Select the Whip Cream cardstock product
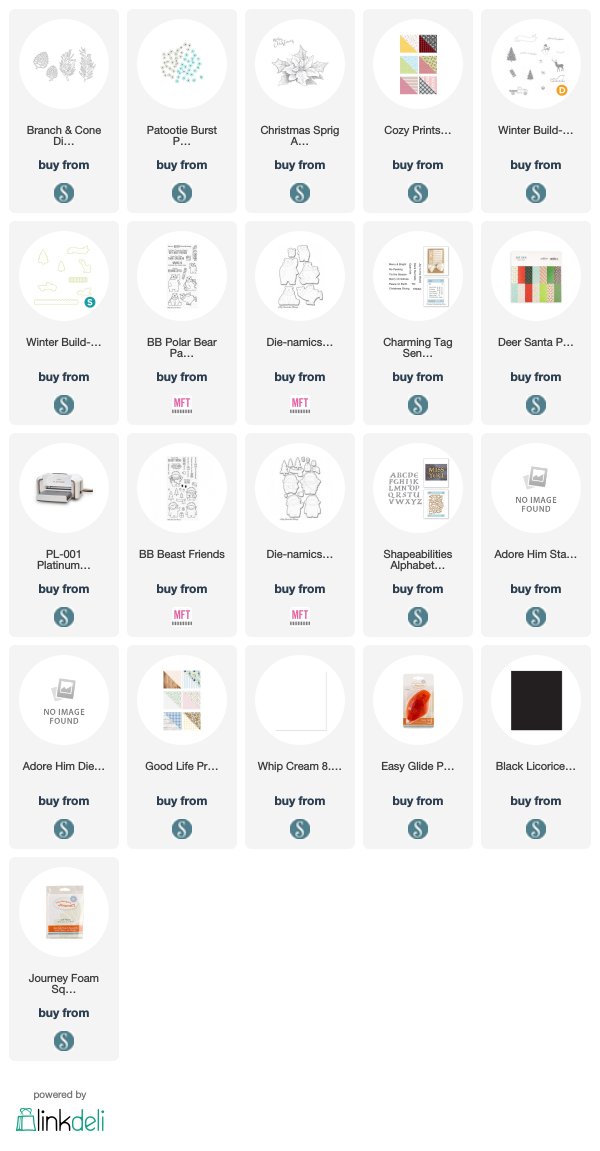 pyautogui.click(x=300, y=747)
